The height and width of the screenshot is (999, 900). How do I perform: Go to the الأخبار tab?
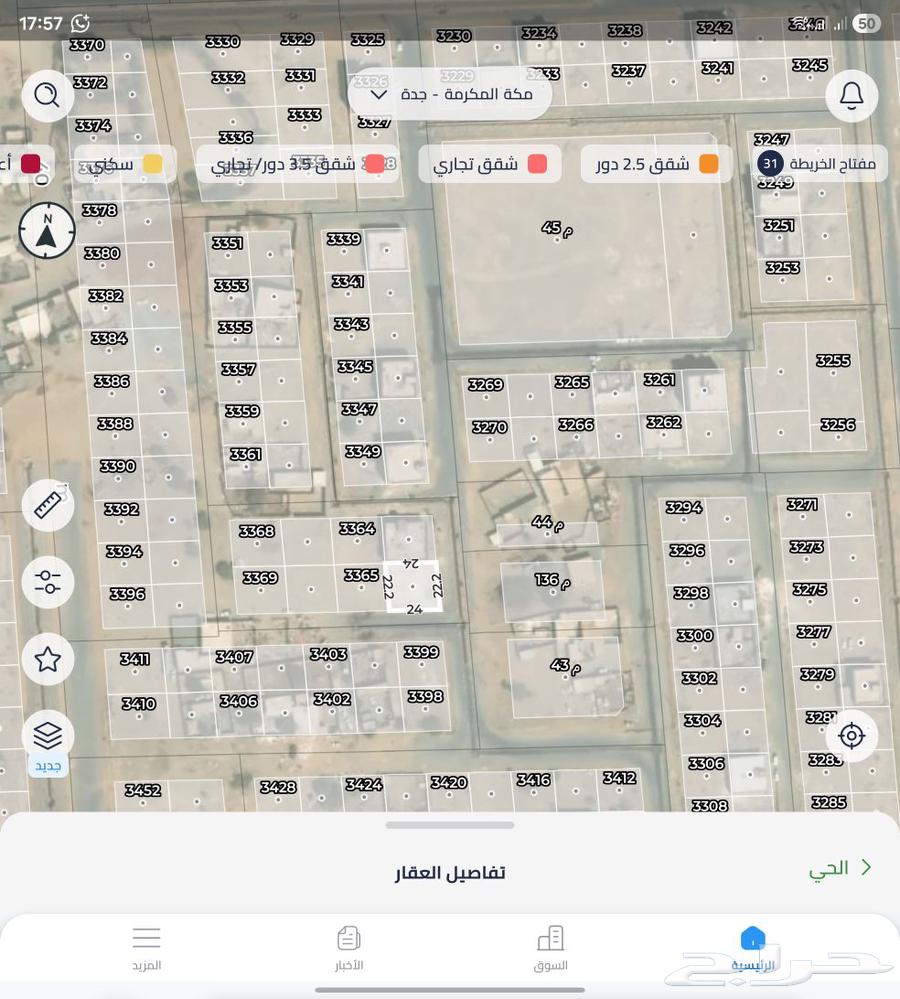coord(348,948)
